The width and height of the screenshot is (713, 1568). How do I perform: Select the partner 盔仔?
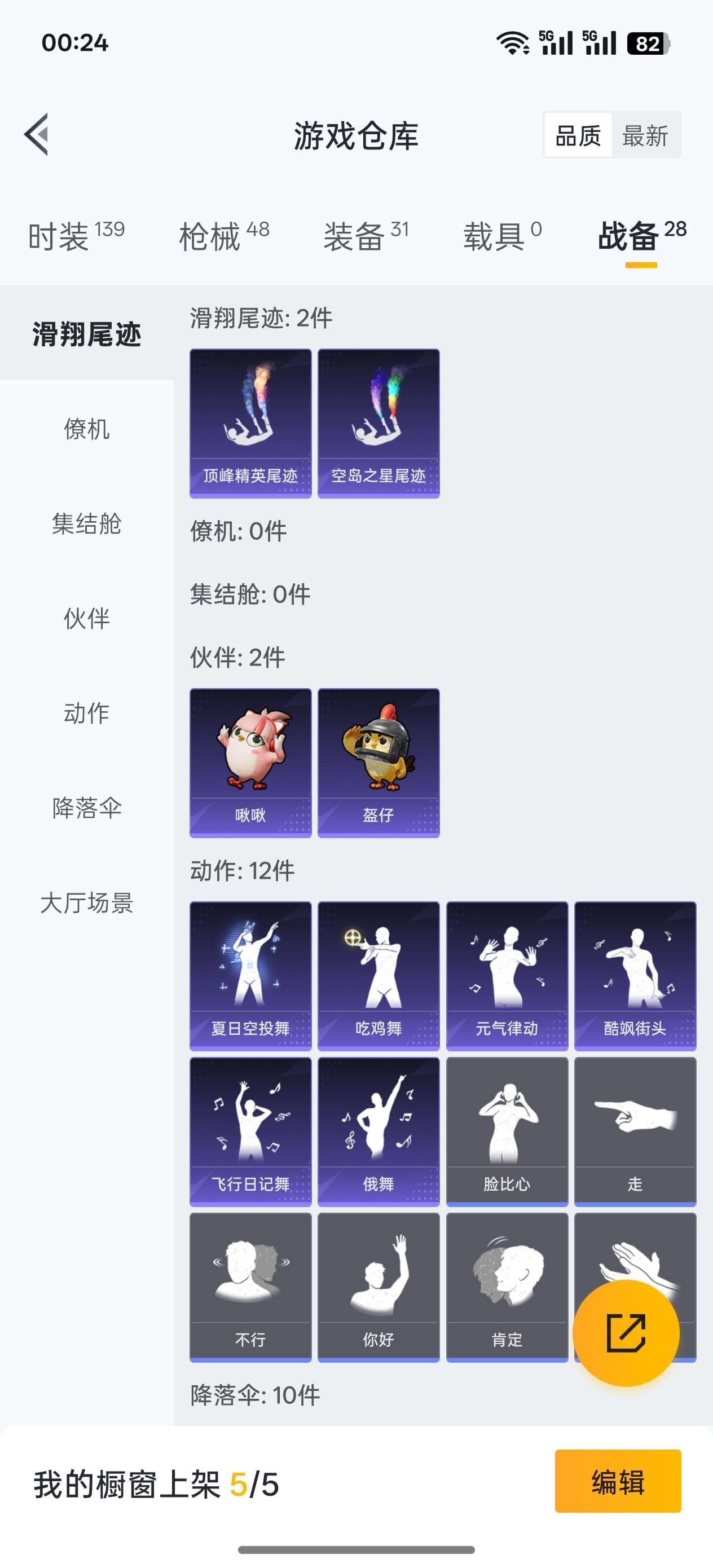377,763
